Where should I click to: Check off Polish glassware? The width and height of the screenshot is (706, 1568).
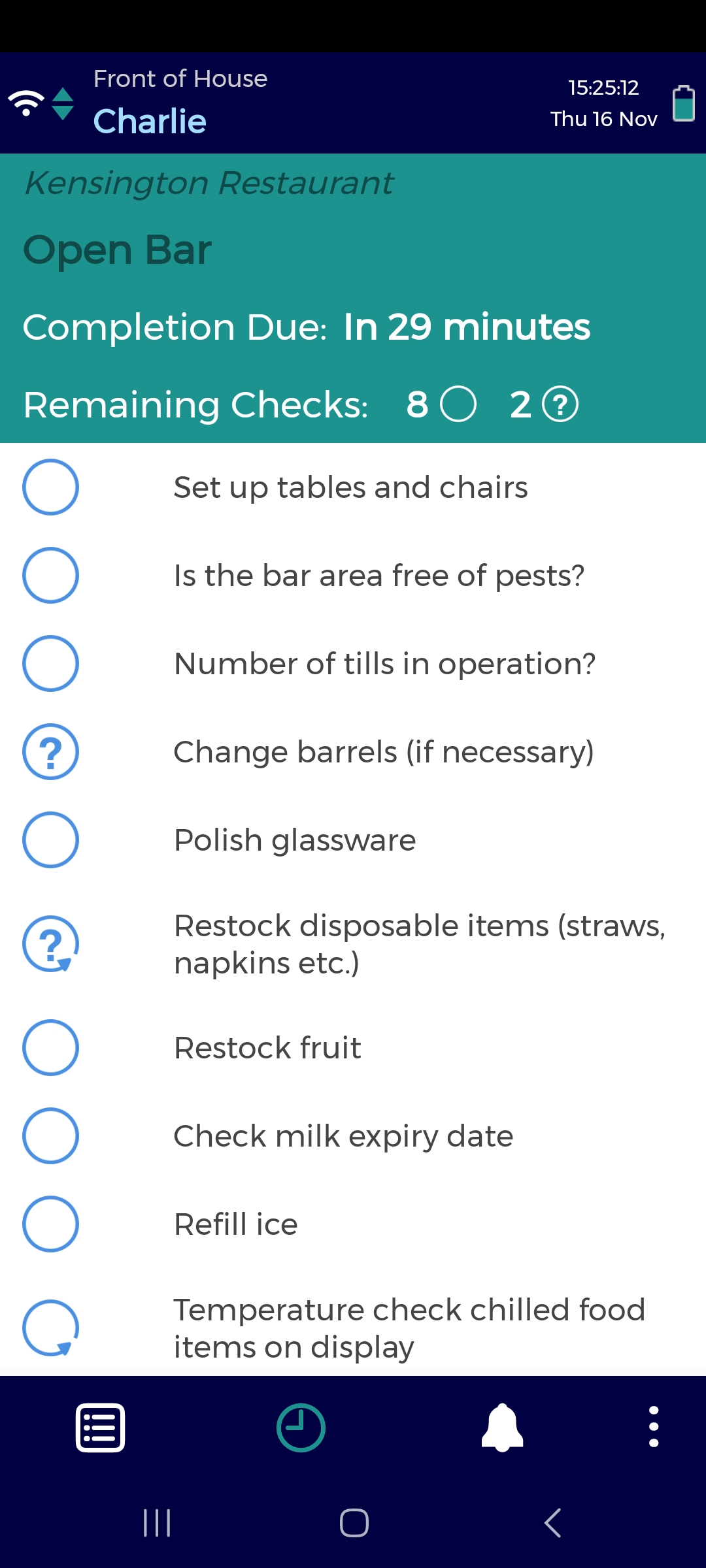click(50, 841)
